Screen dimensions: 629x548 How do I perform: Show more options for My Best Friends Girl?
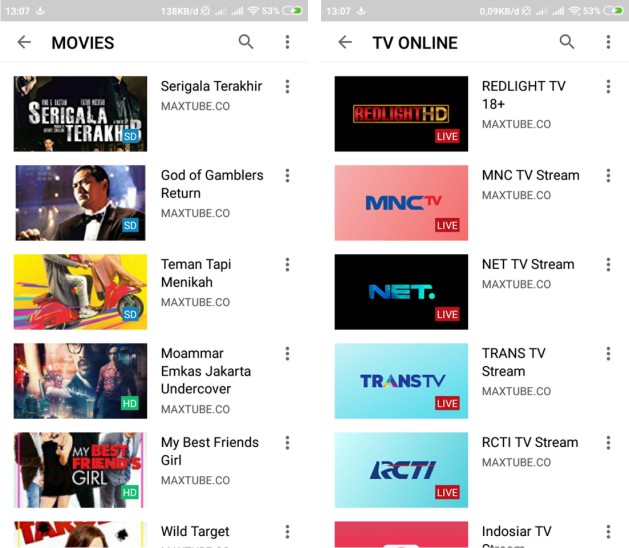tap(287, 443)
